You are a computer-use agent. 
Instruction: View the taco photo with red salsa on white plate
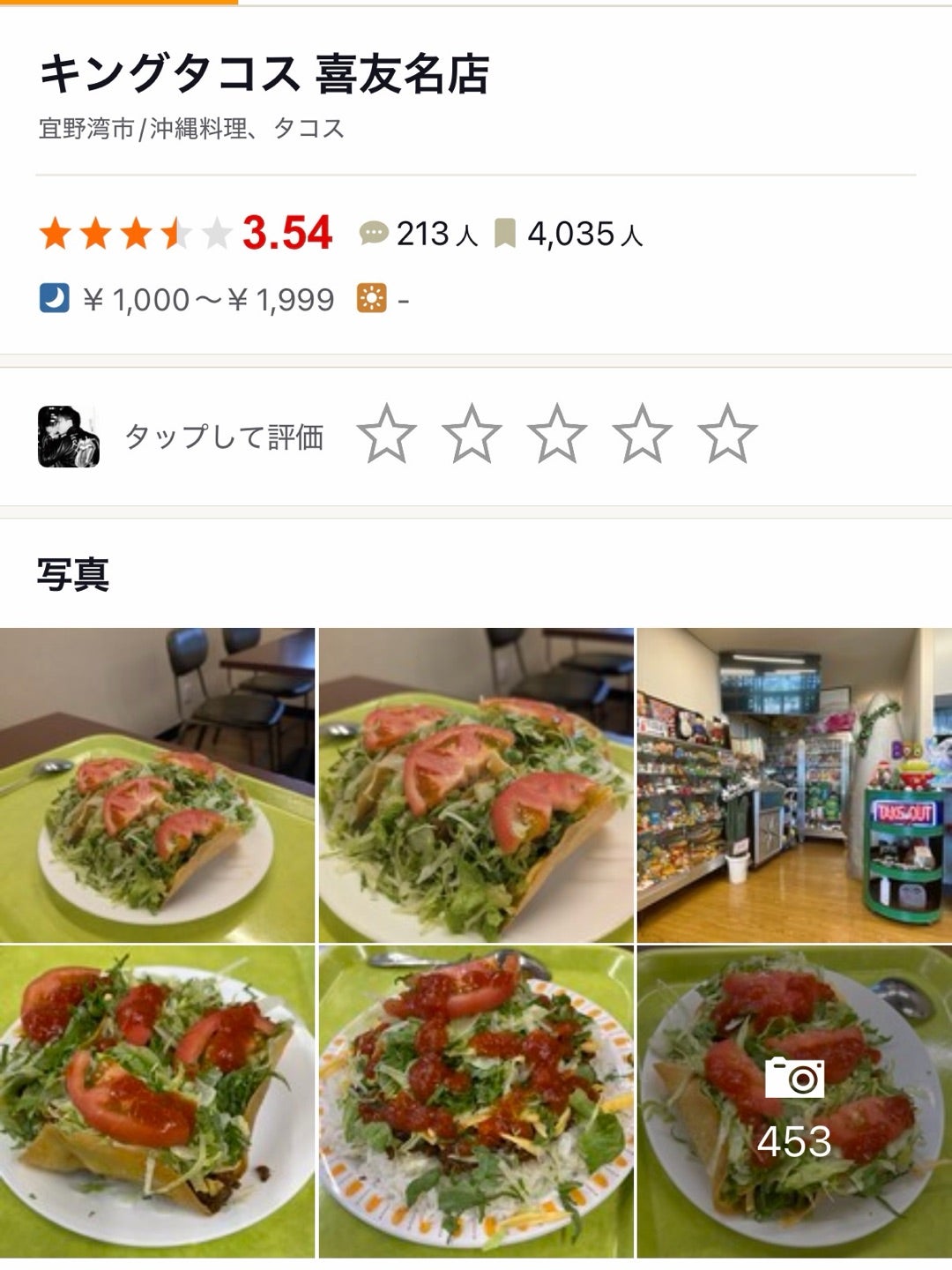click(x=157, y=1101)
